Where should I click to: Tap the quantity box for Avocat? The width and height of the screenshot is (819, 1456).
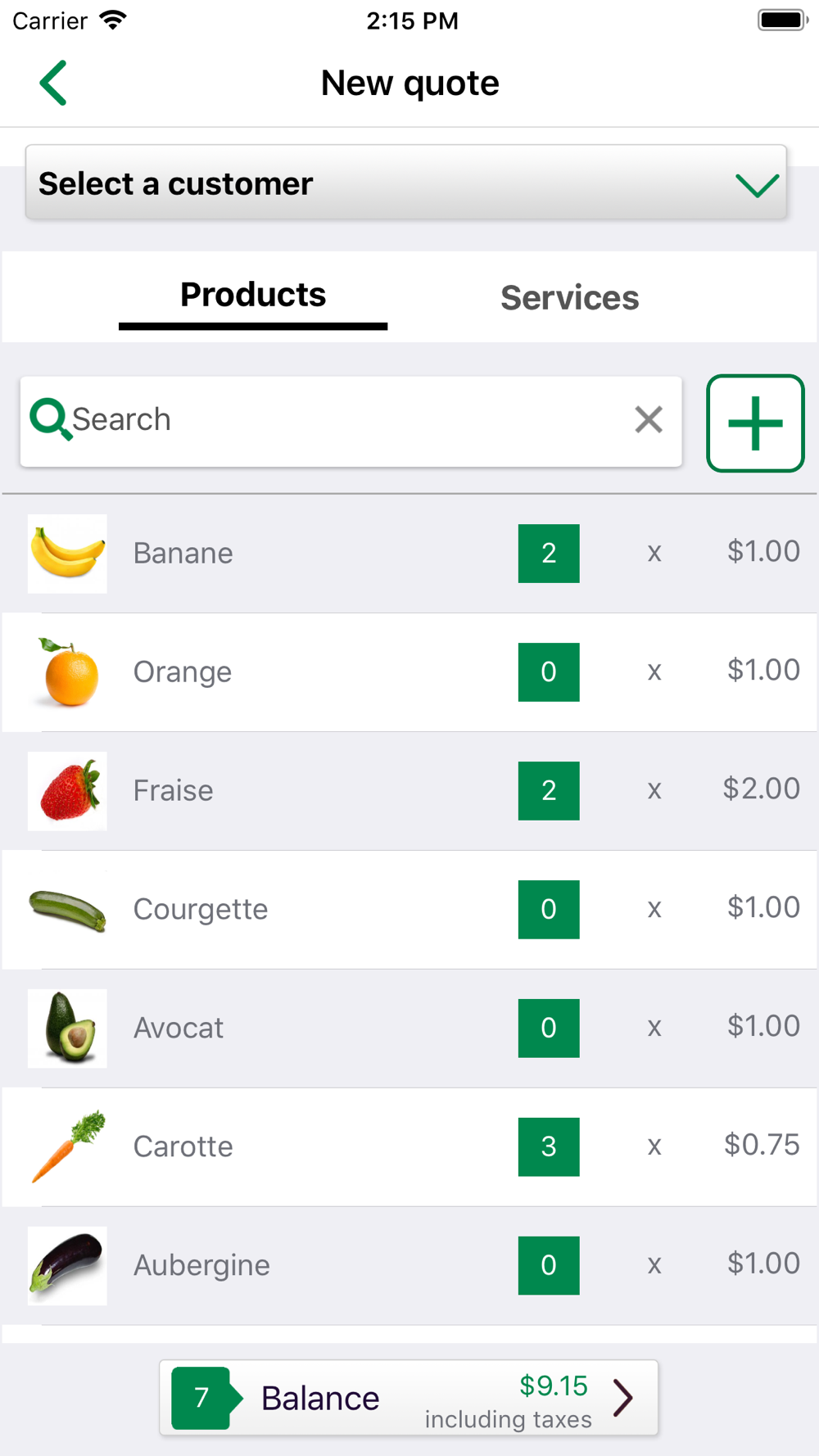[x=549, y=1029]
